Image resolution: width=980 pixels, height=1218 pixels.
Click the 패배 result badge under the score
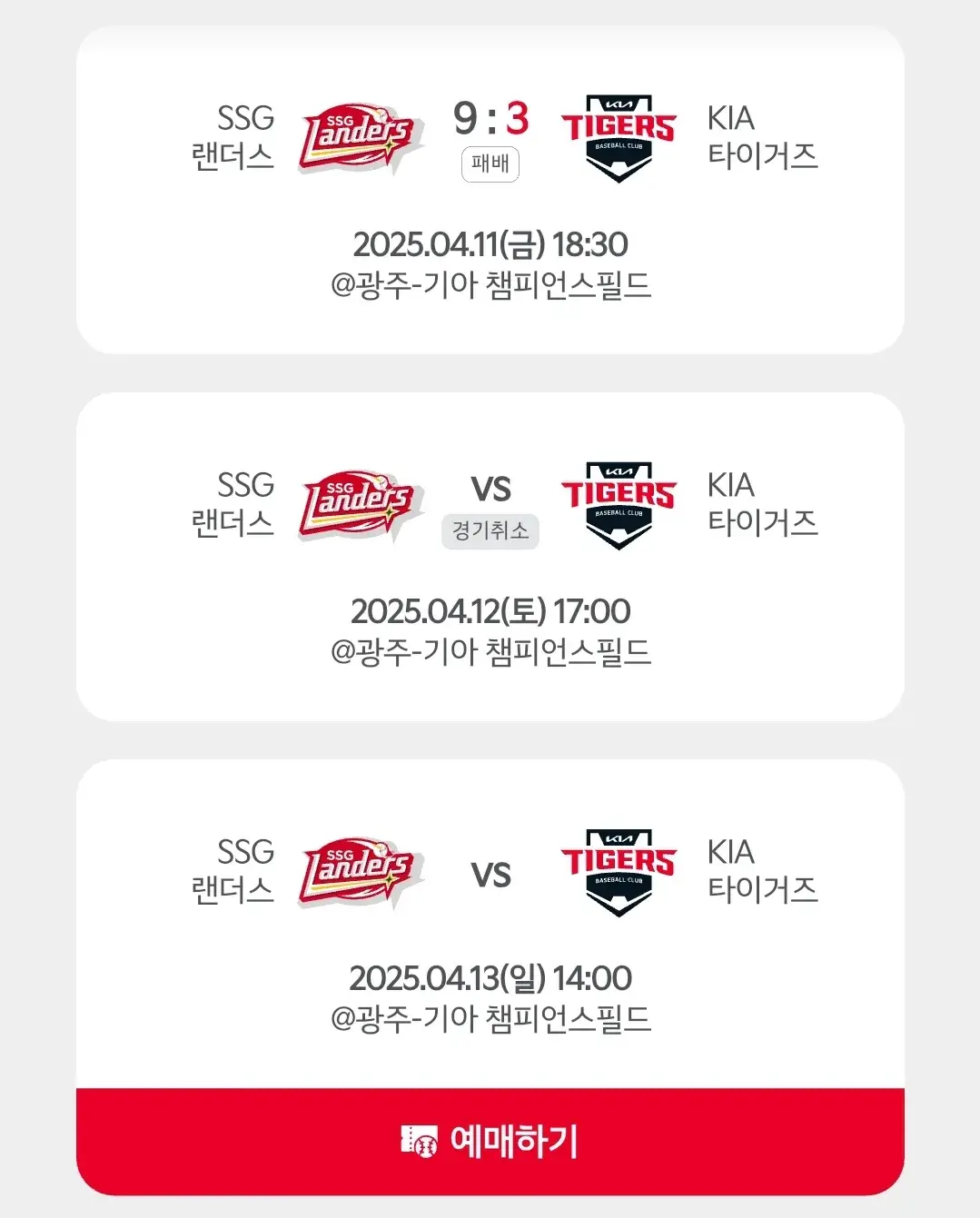click(490, 164)
